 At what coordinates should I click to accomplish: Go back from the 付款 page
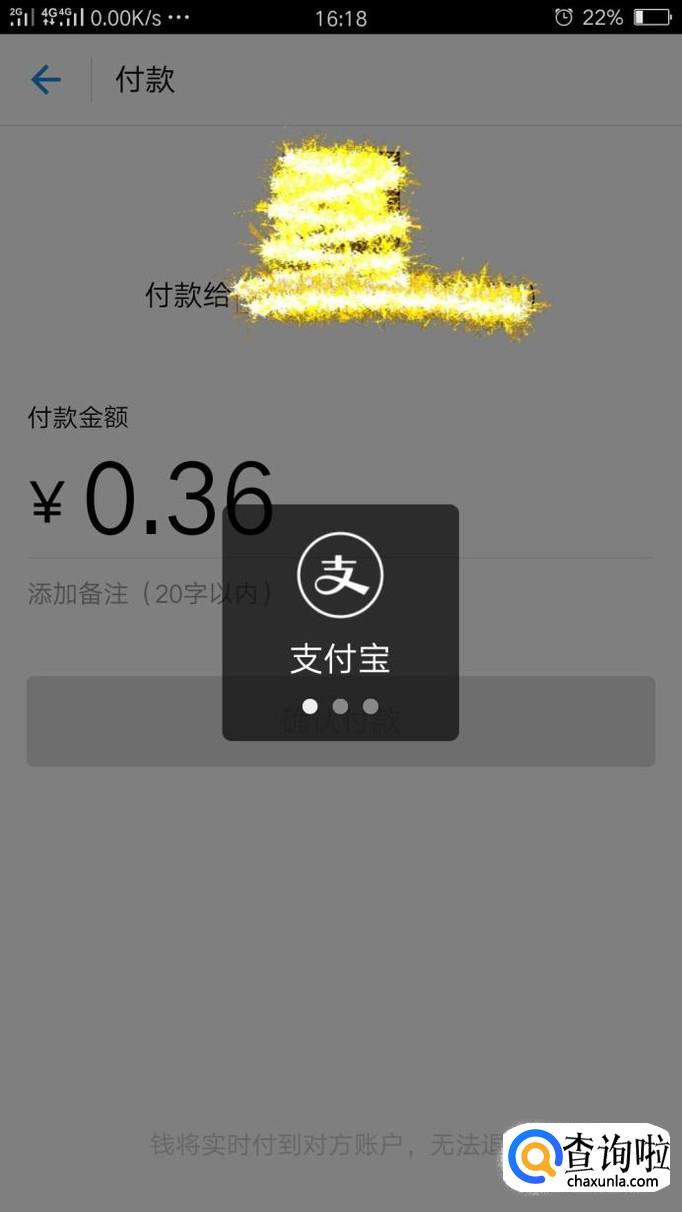tap(46, 80)
